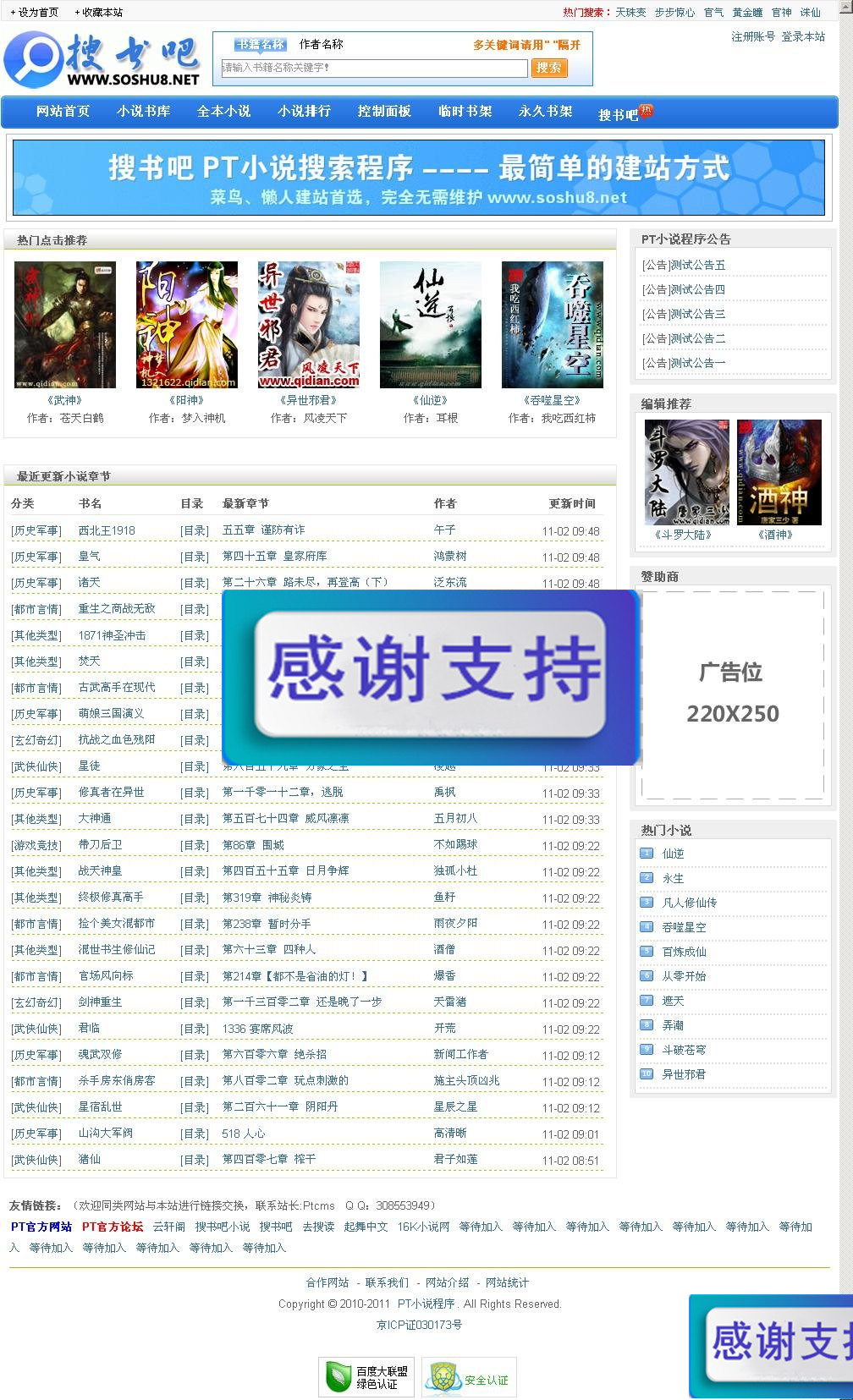The height and width of the screenshot is (1400, 853).
Task: Open the 《吞噬星空》 book cover
Action: click(552, 325)
